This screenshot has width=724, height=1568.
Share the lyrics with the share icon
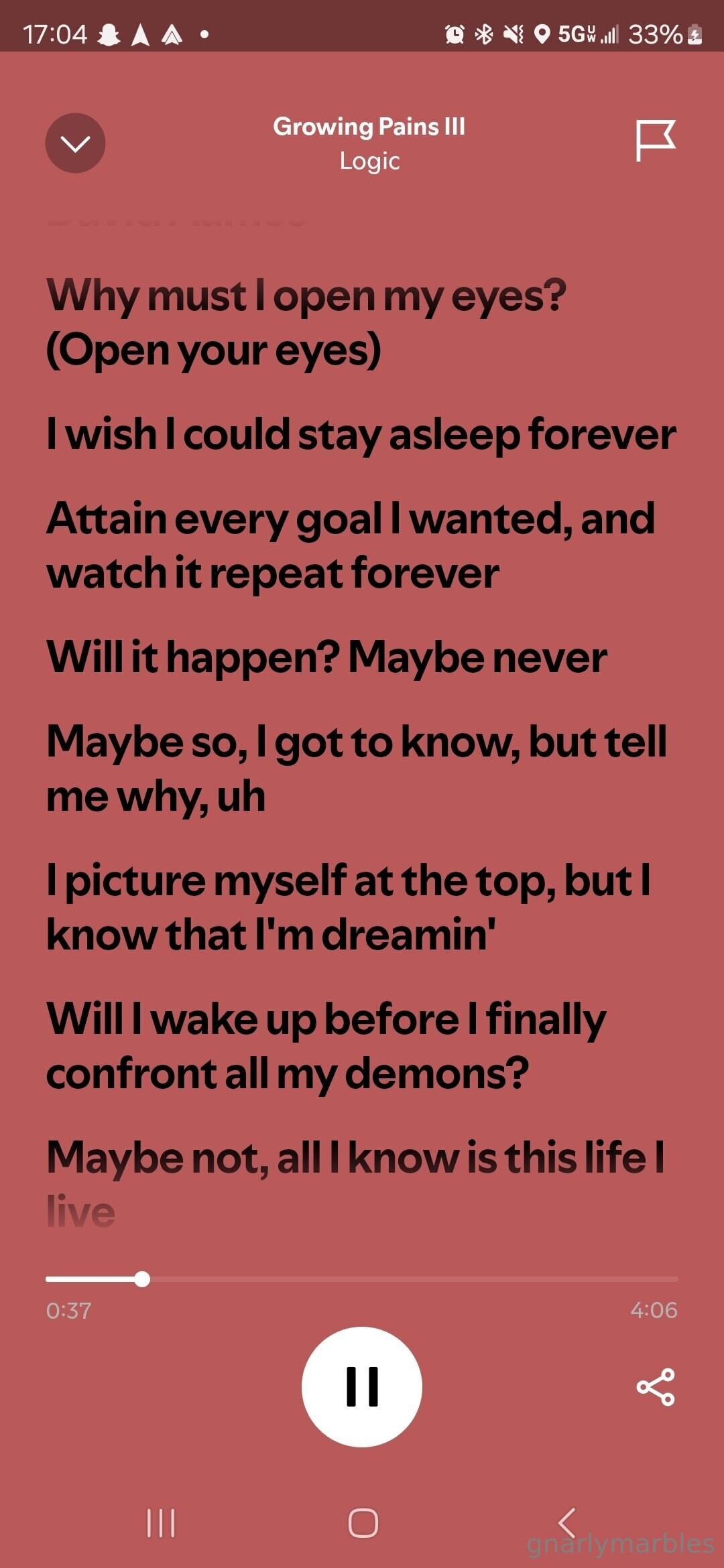point(655,1386)
